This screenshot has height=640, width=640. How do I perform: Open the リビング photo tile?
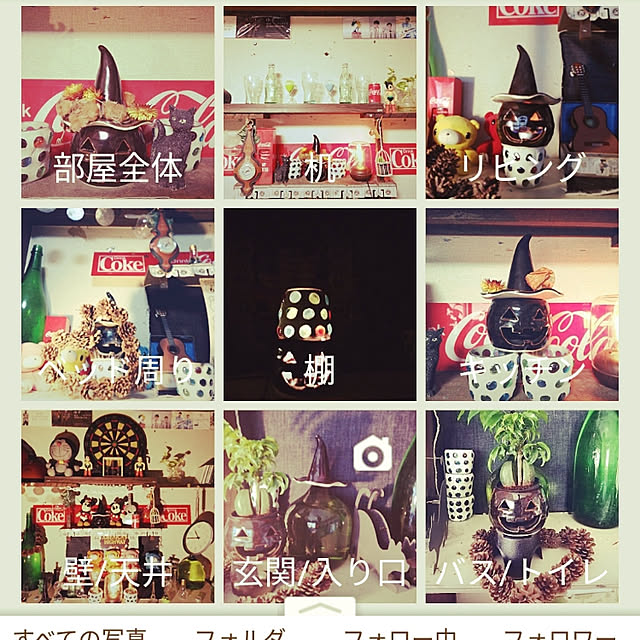coord(521,102)
